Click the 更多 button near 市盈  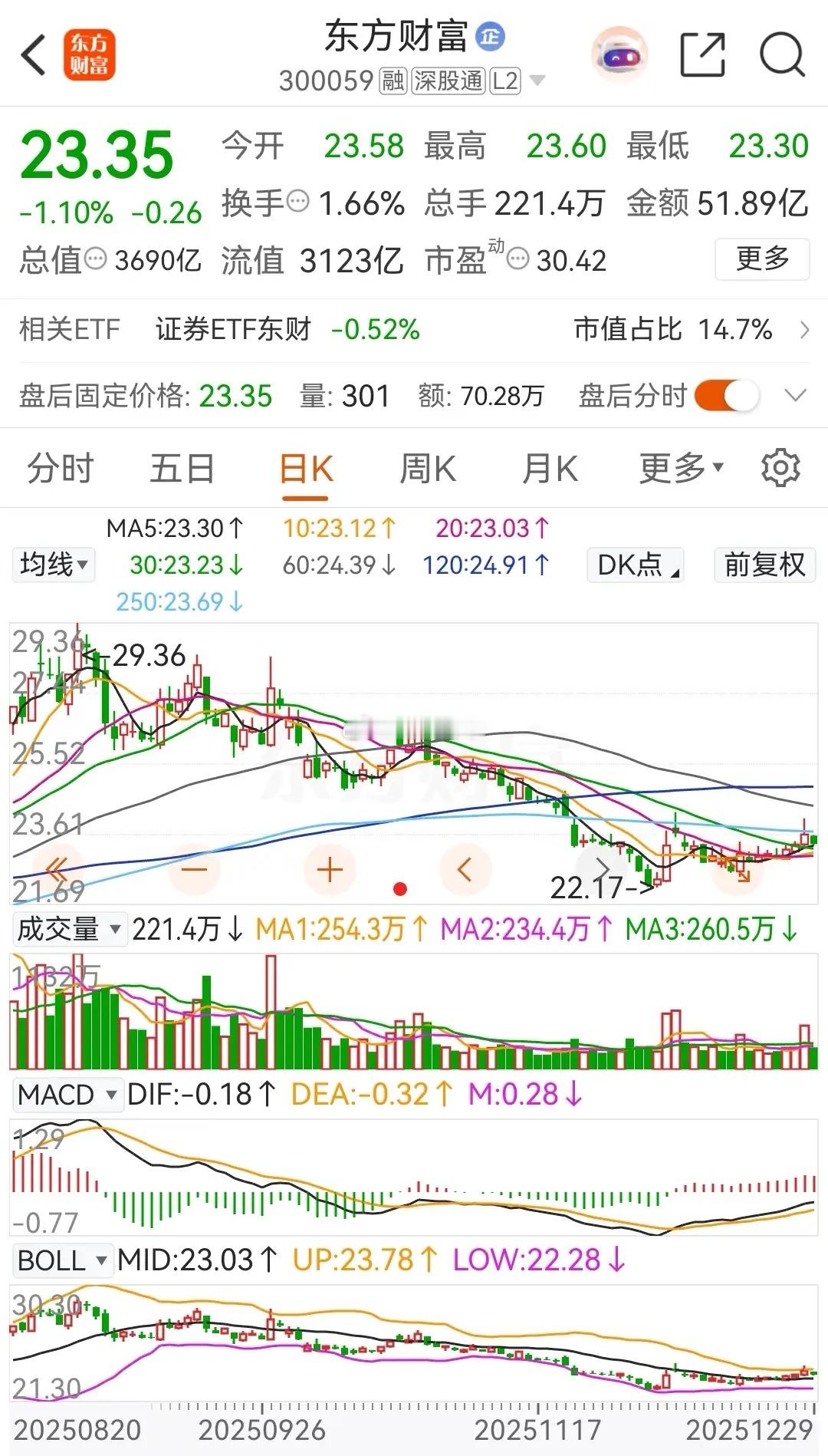pyautogui.click(x=761, y=260)
